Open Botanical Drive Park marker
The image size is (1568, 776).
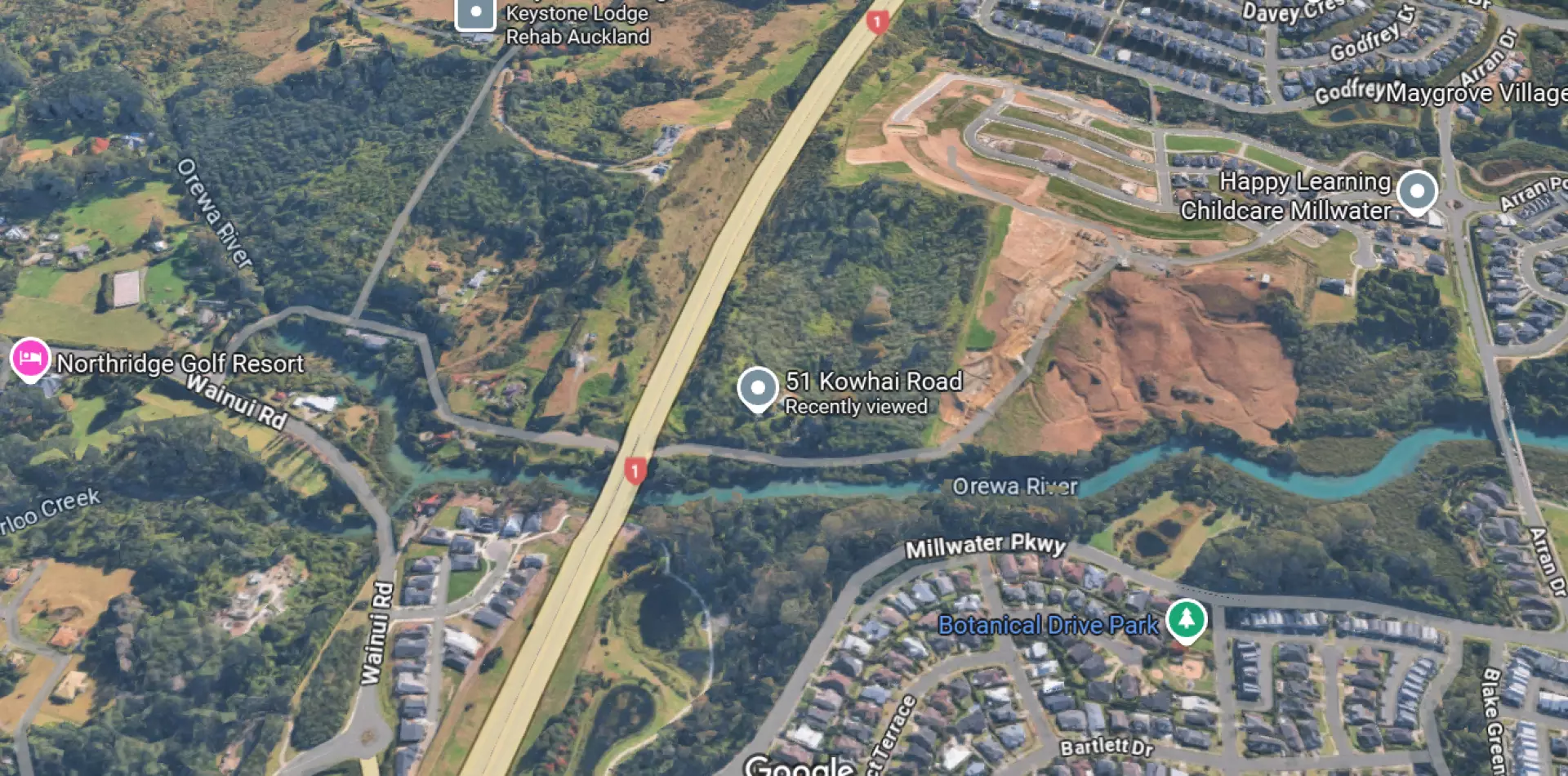(1186, 620)
